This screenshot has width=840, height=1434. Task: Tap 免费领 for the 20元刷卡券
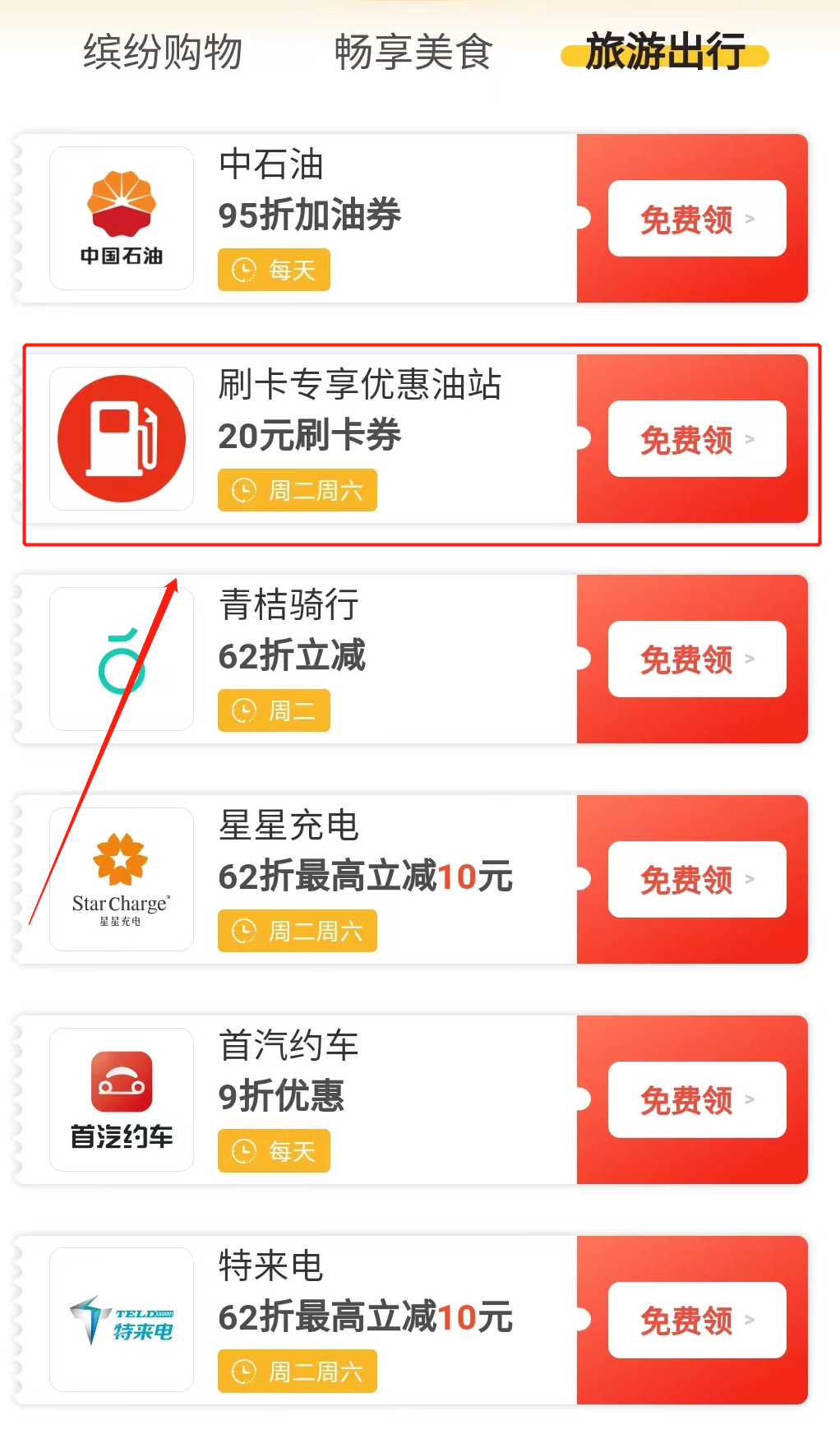696,439
